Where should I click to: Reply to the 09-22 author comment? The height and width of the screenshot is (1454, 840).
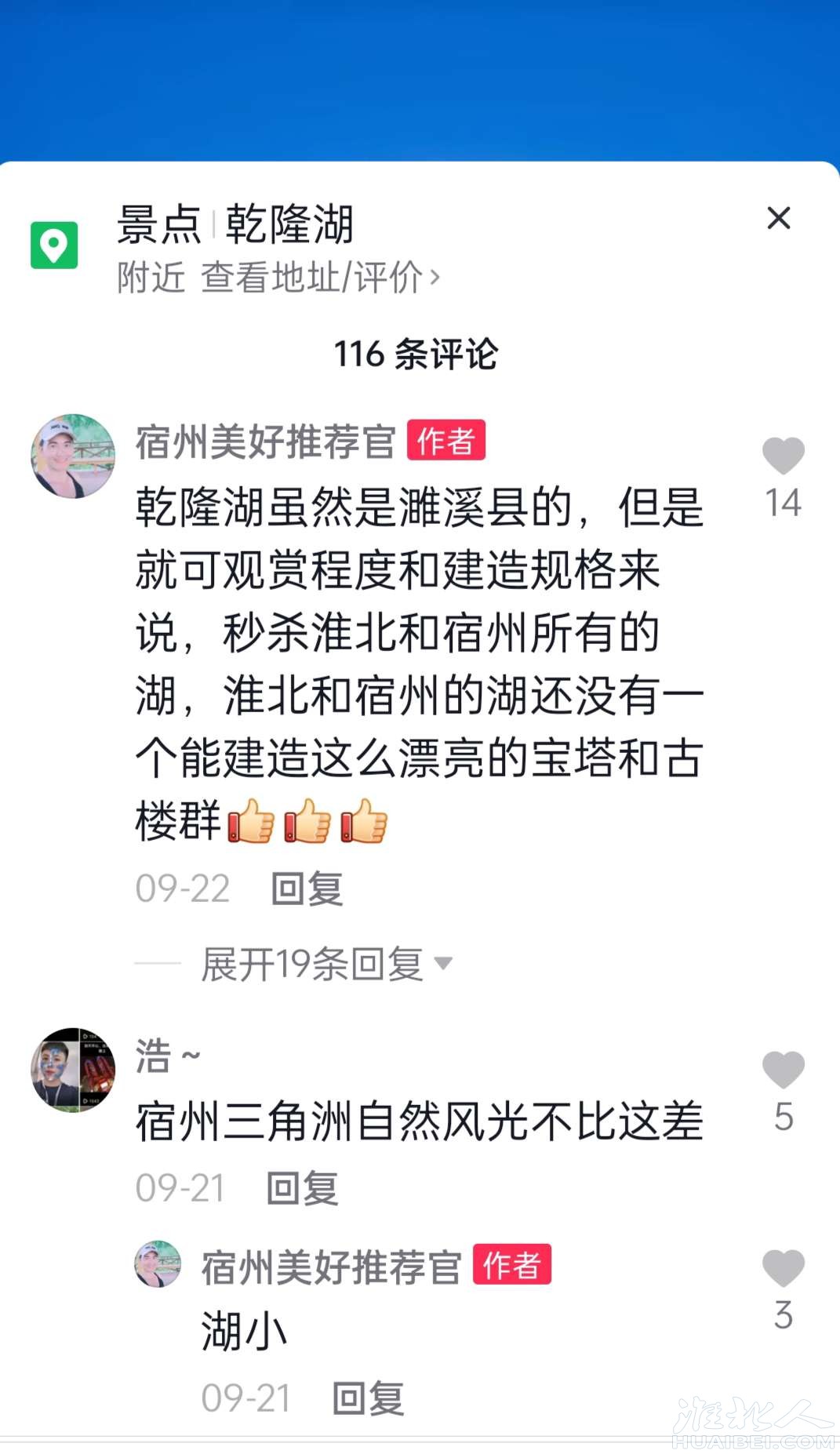[307, 889]
